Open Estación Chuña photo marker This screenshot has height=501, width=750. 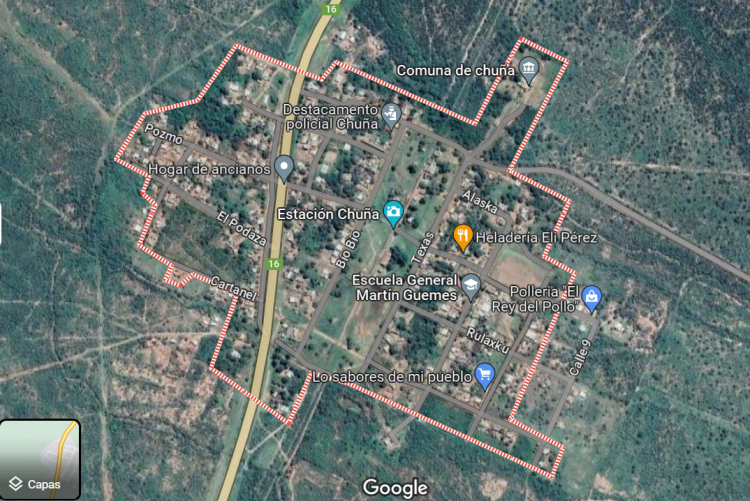click(x=394, y=212)
